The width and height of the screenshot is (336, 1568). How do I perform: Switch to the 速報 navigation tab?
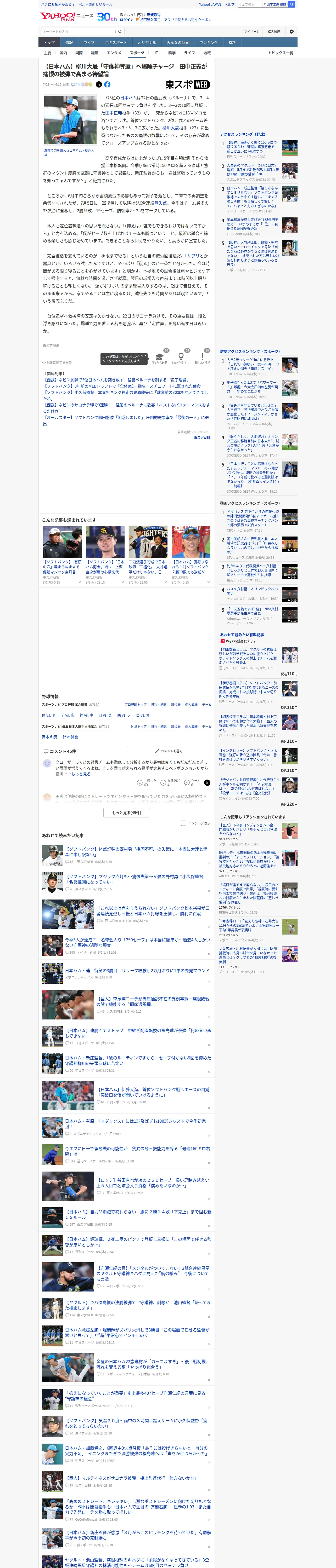click(x=69, y=43)
